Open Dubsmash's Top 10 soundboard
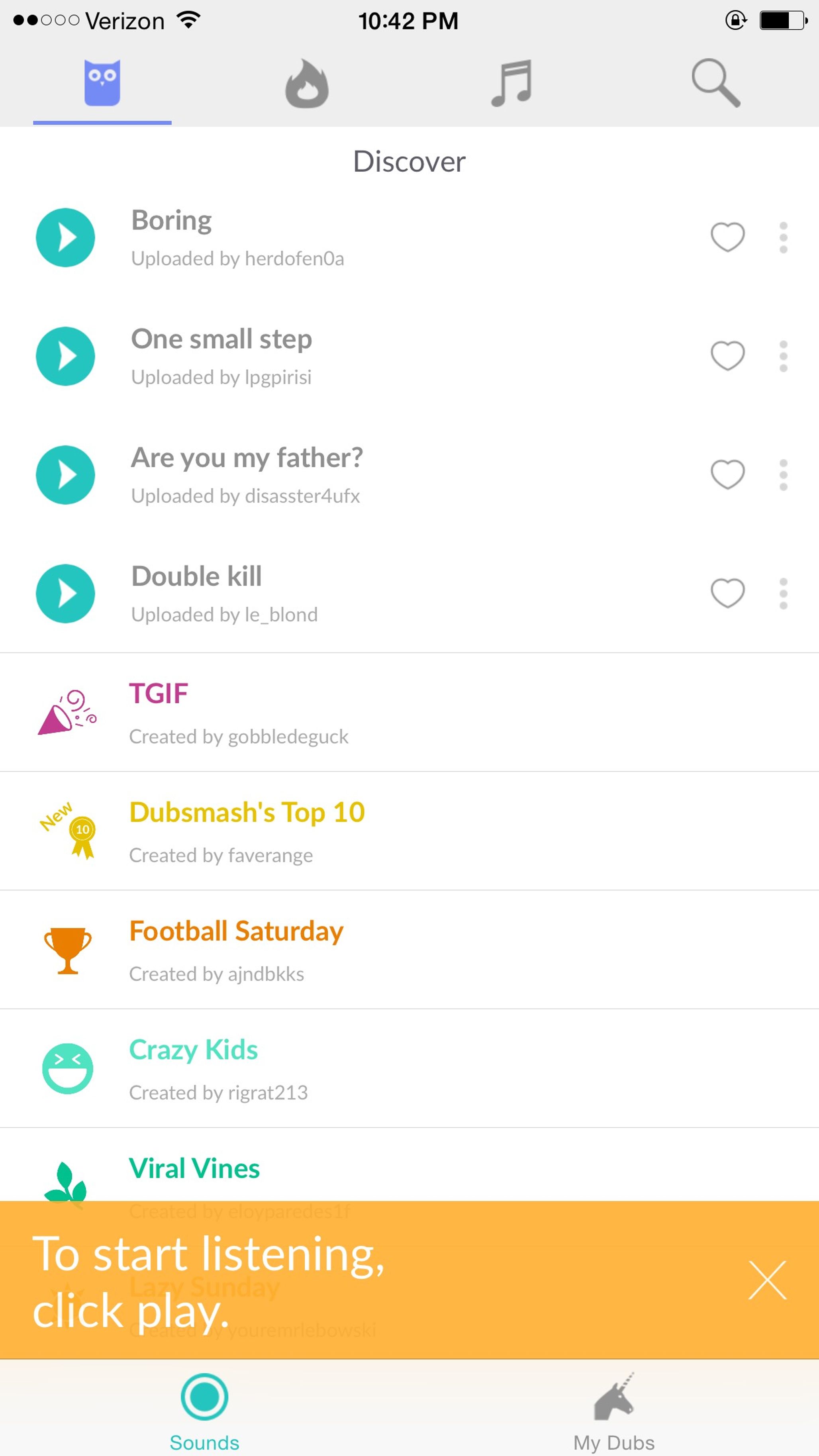Image resolution: width=819 pixels, height=1456 pixels. pos(409,831)
